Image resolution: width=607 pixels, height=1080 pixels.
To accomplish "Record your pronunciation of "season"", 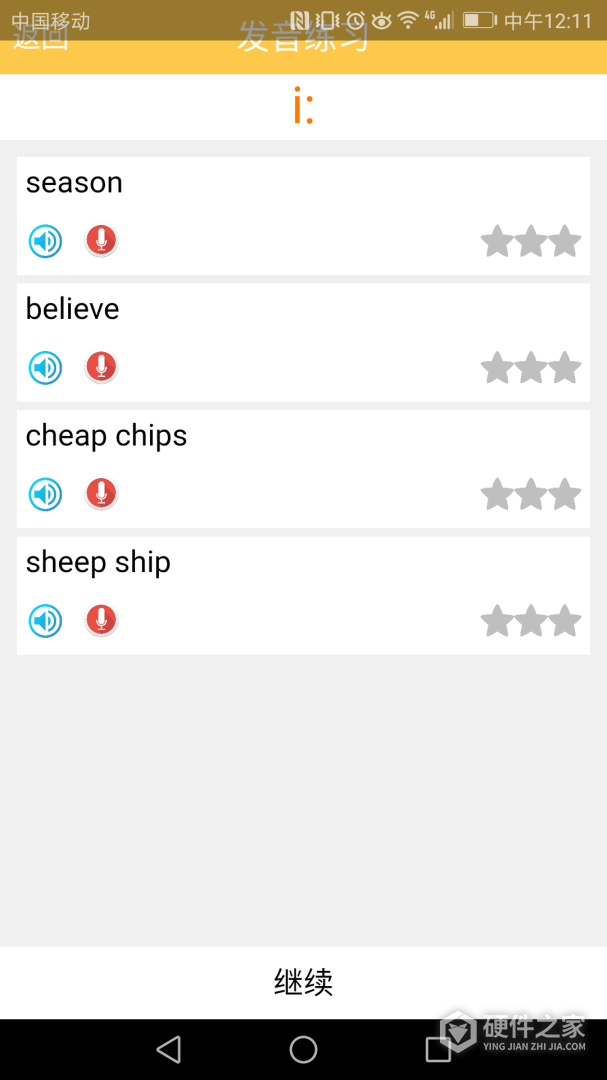I will pos(100,241).
